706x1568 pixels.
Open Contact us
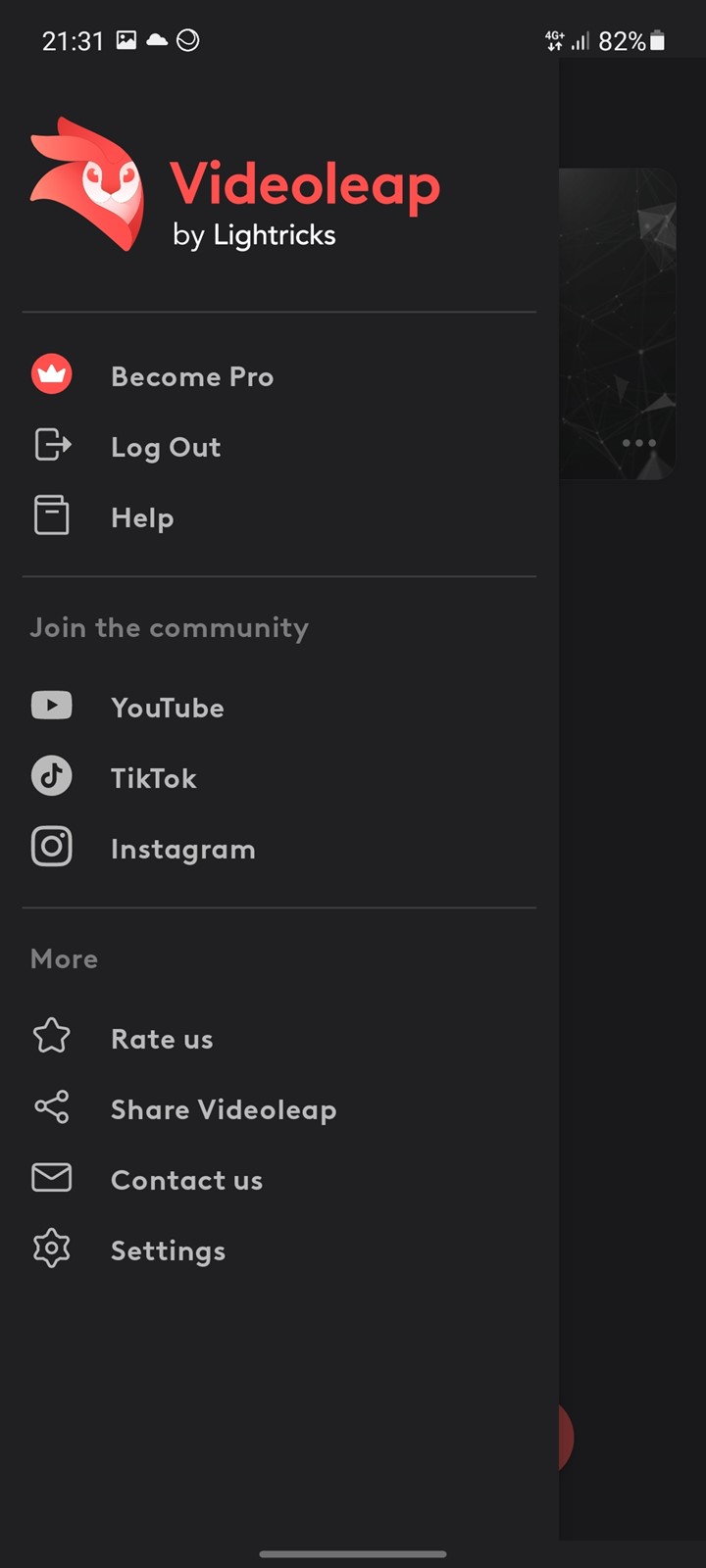click(279, 1179)
